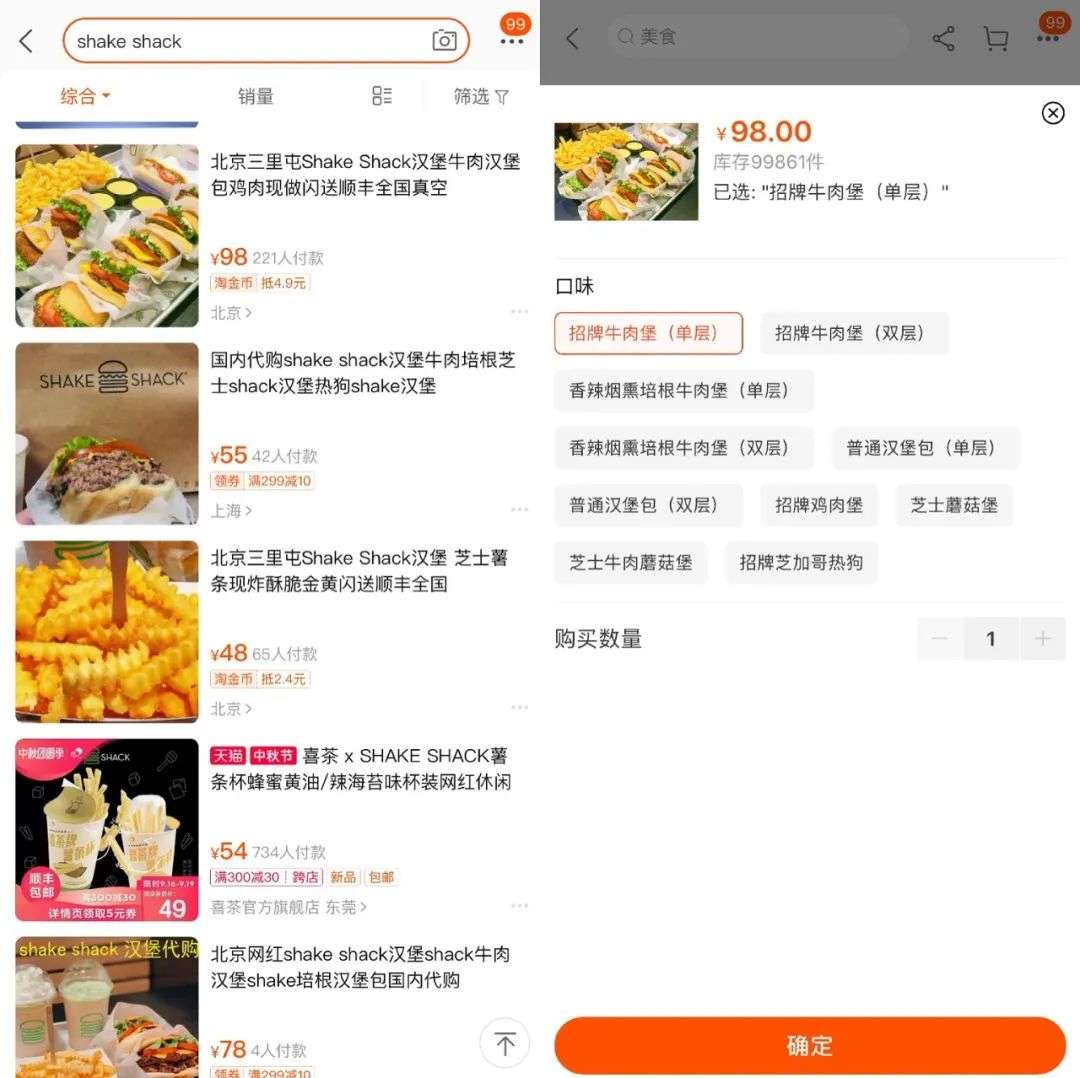The width and height of the screenshot is (1080, 1078).
Task: Open camera image search in search box
Action: (x=444, y=41)
